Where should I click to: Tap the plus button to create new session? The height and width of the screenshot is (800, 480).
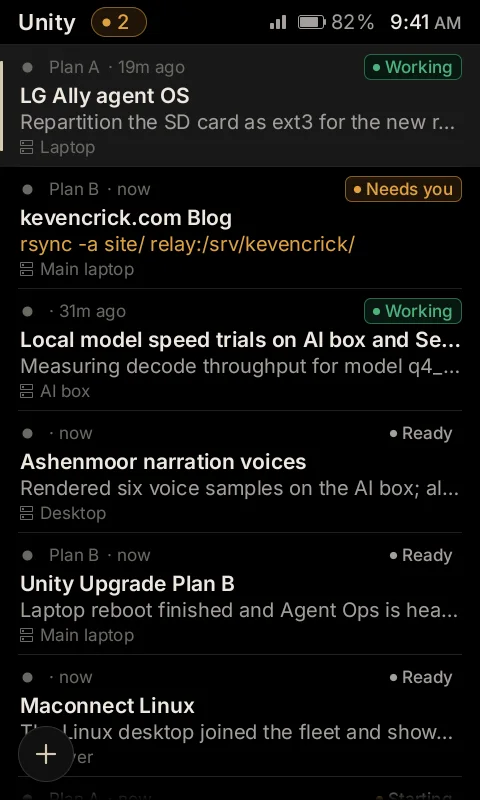tap(46, 754)
